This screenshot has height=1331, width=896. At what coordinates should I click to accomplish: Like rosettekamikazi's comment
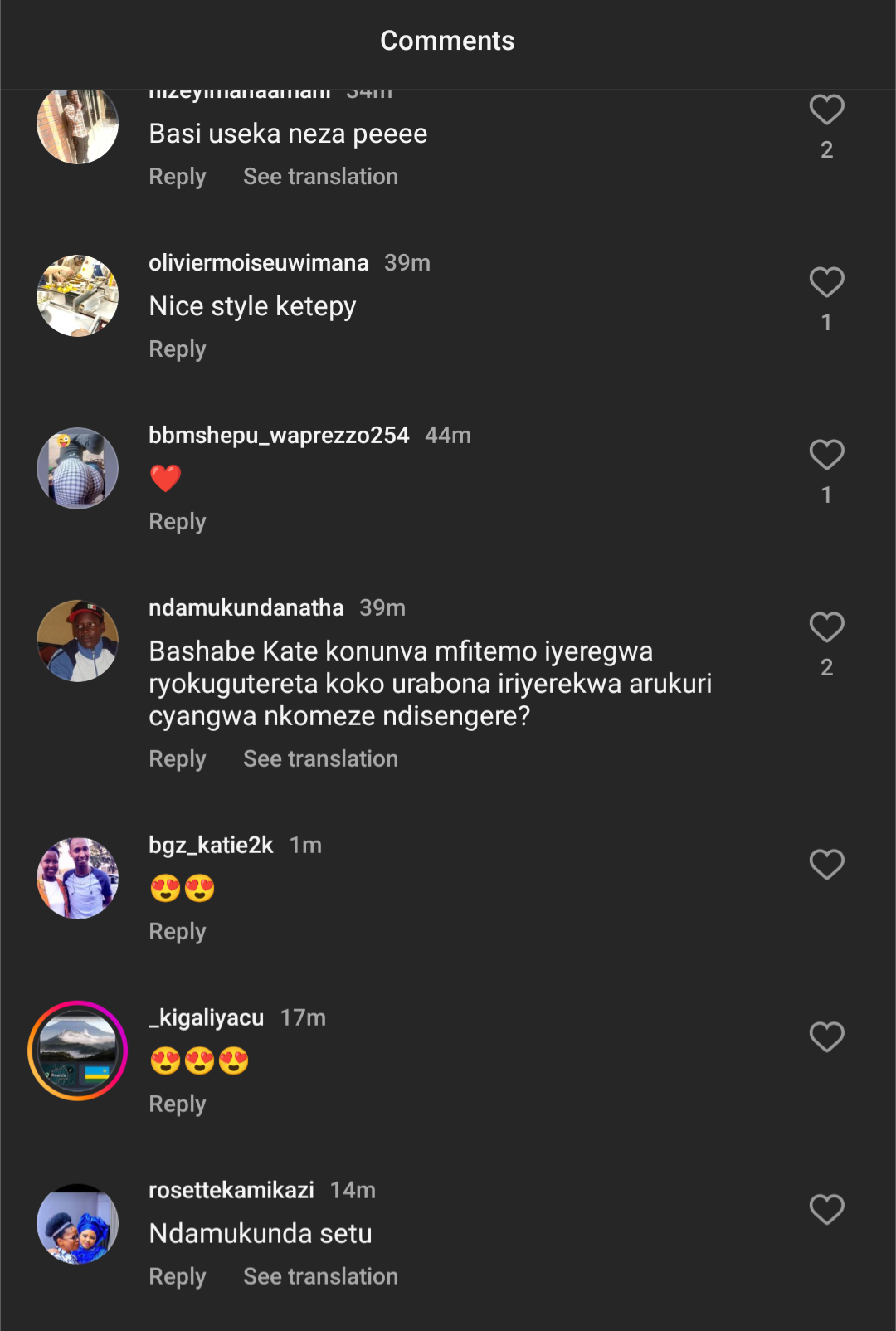pyautogui.click(x=826, y=1210)
